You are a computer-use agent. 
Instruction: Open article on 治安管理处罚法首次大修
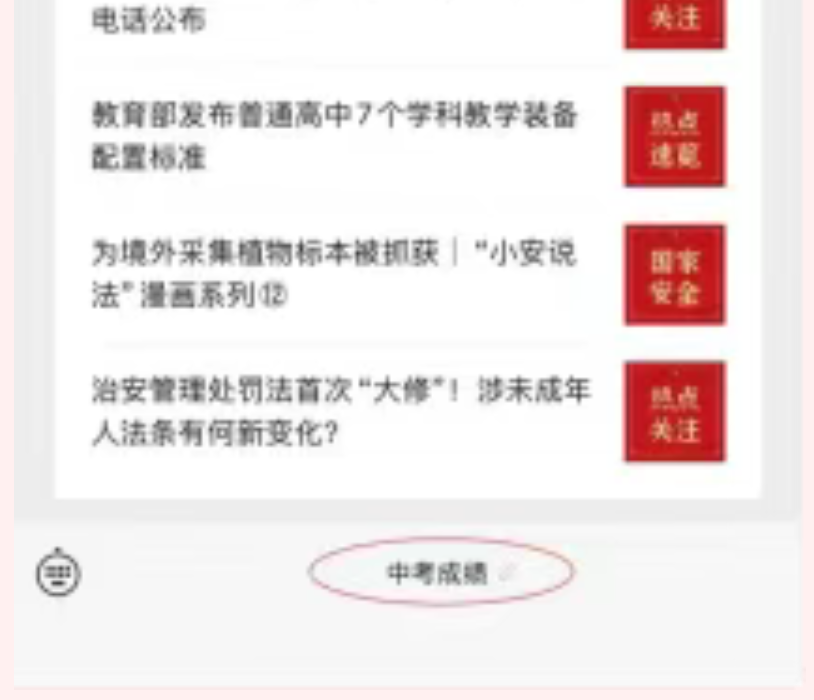340,411
